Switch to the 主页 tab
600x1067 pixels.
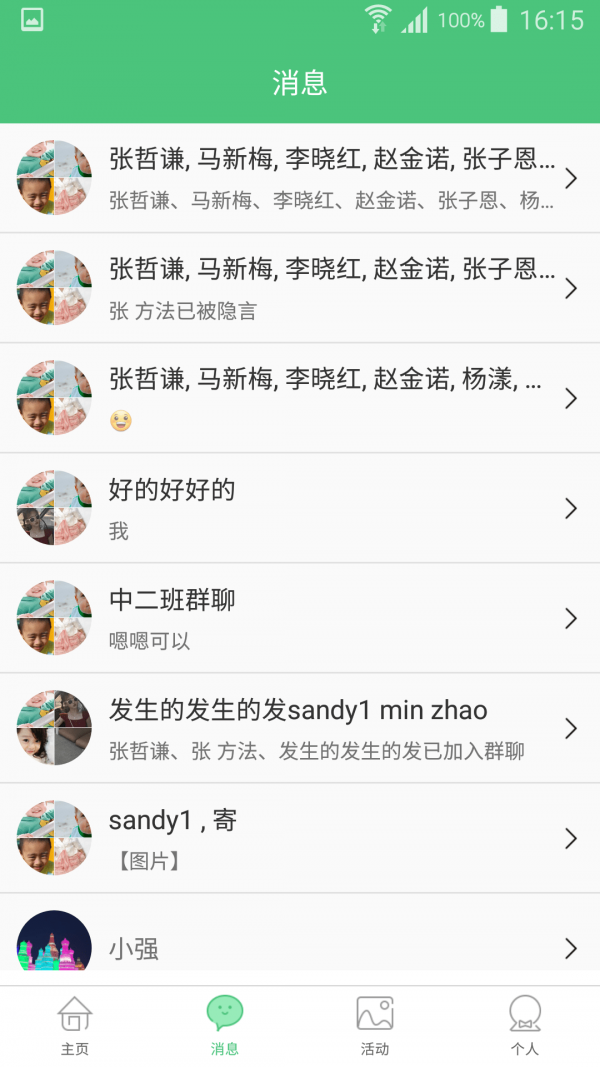point(75,1026)
